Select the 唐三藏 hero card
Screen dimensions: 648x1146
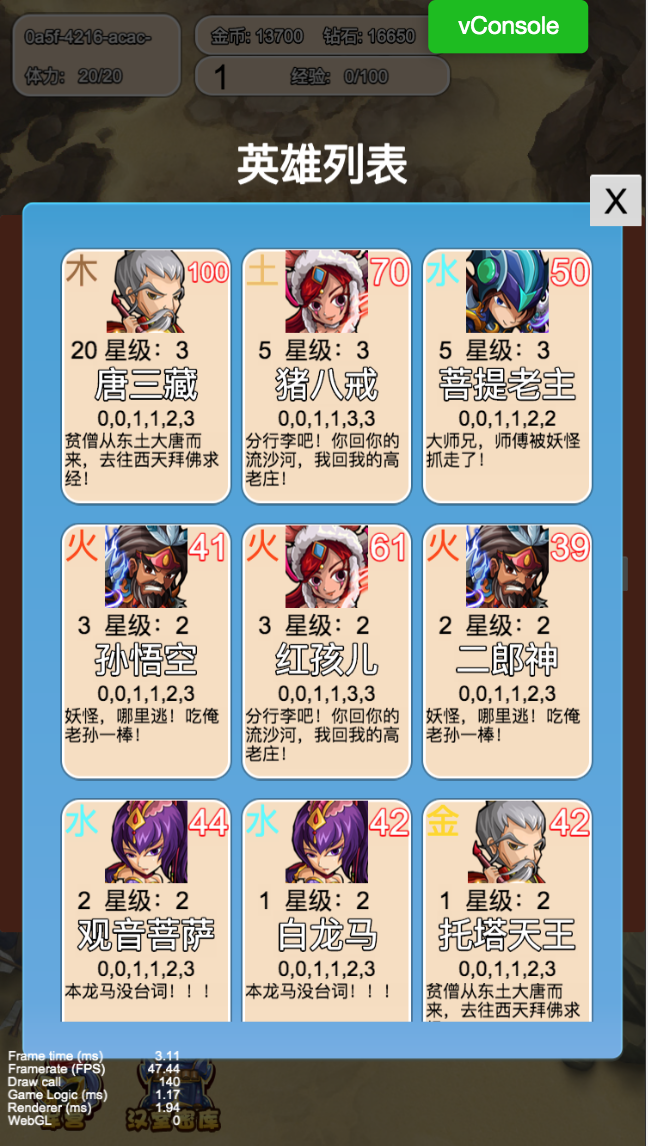[146, 376]
